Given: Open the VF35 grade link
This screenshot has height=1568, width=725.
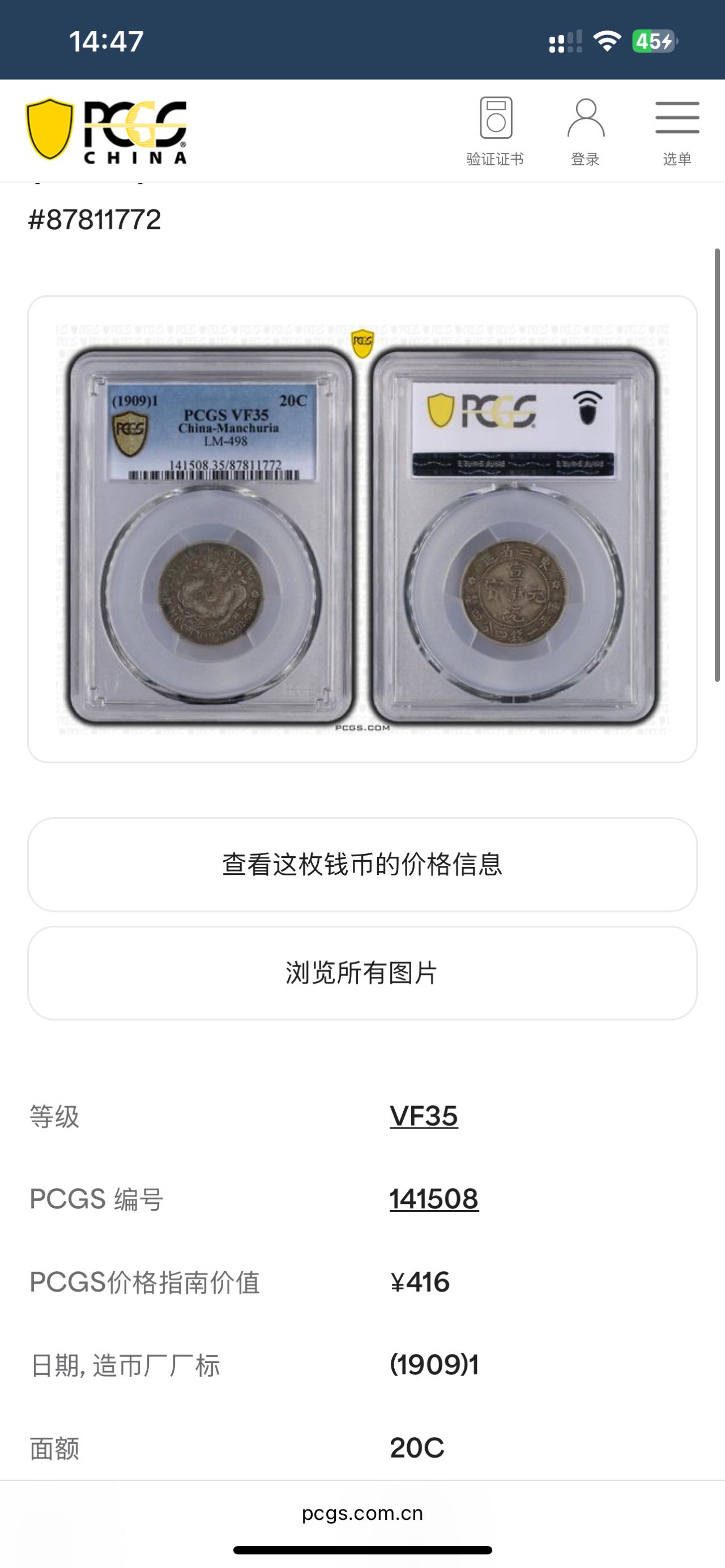Looking at the screenshot, I should (424, 1116).
